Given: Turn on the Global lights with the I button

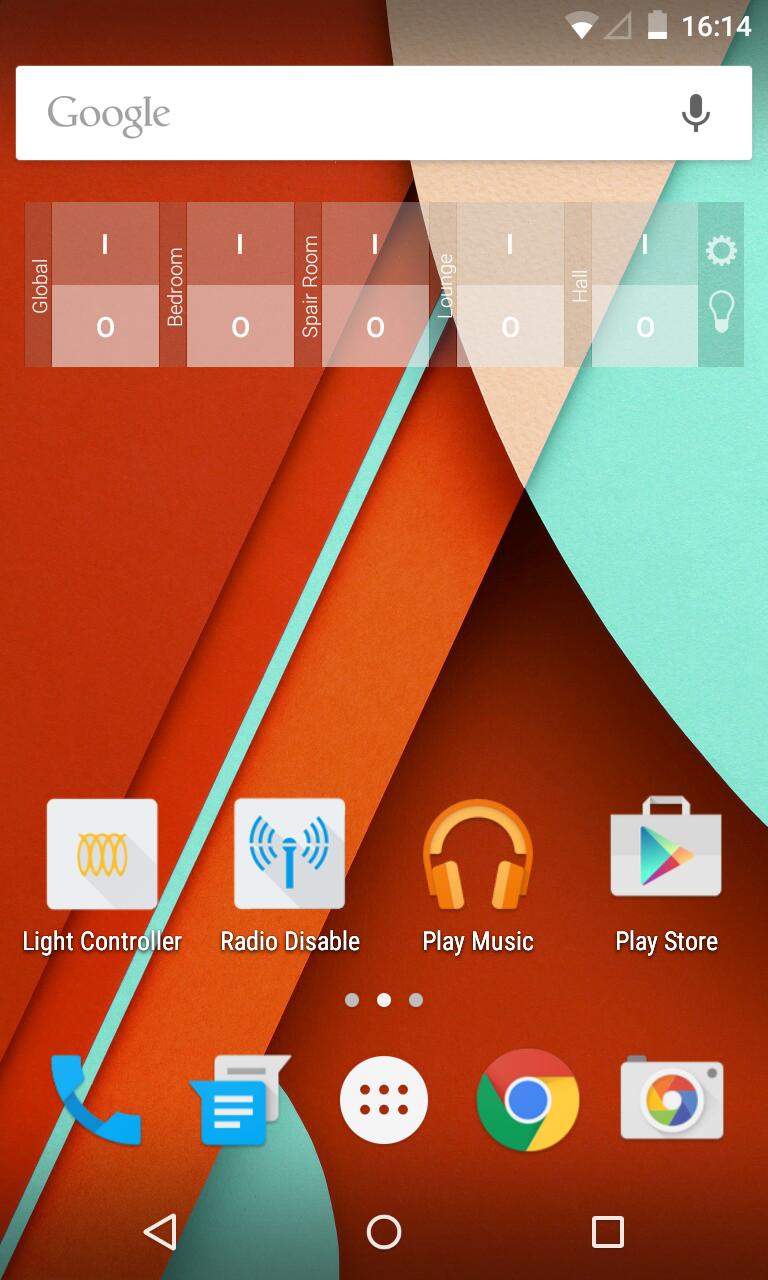Looking at the screenshot, I should [x=105, y=243].
